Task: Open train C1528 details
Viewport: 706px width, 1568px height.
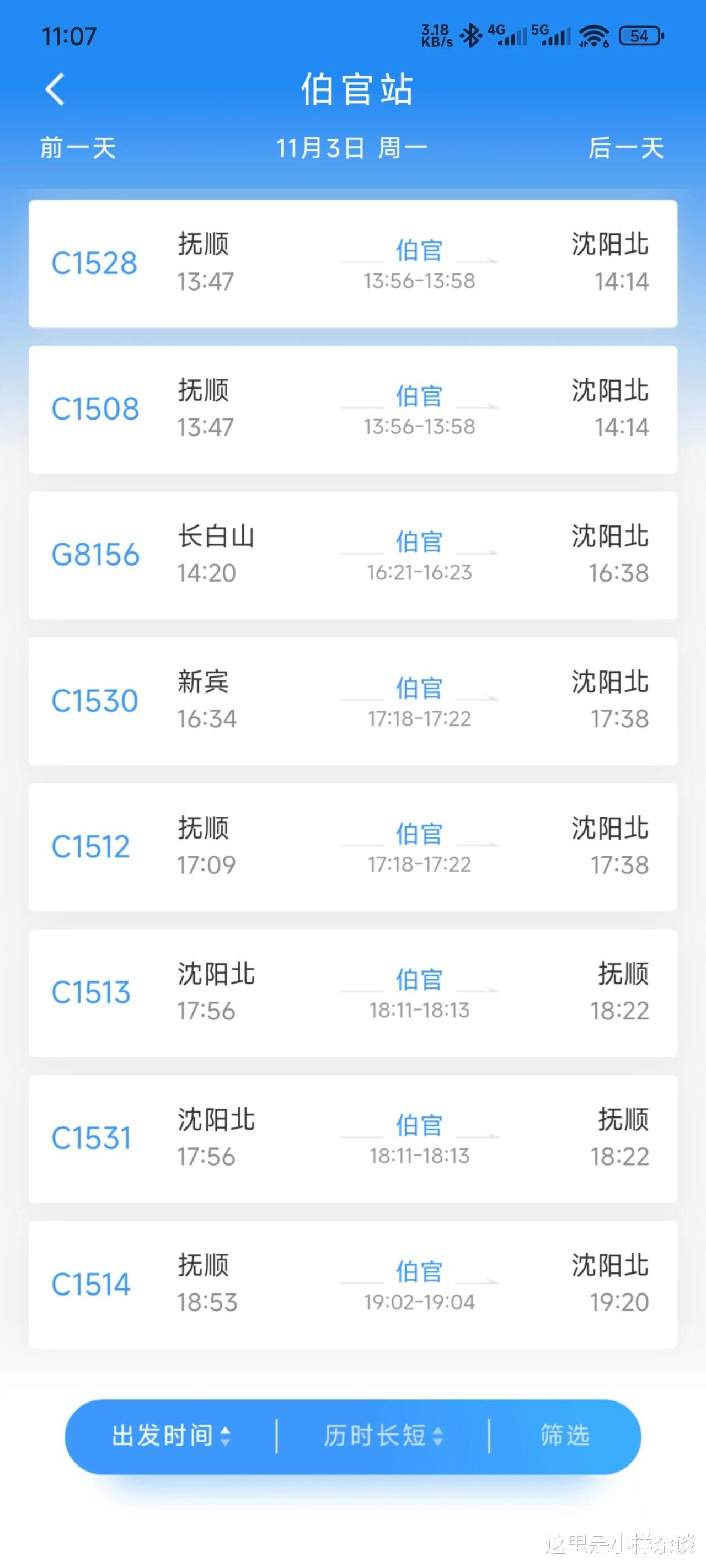Action: (x=352, y=264)
